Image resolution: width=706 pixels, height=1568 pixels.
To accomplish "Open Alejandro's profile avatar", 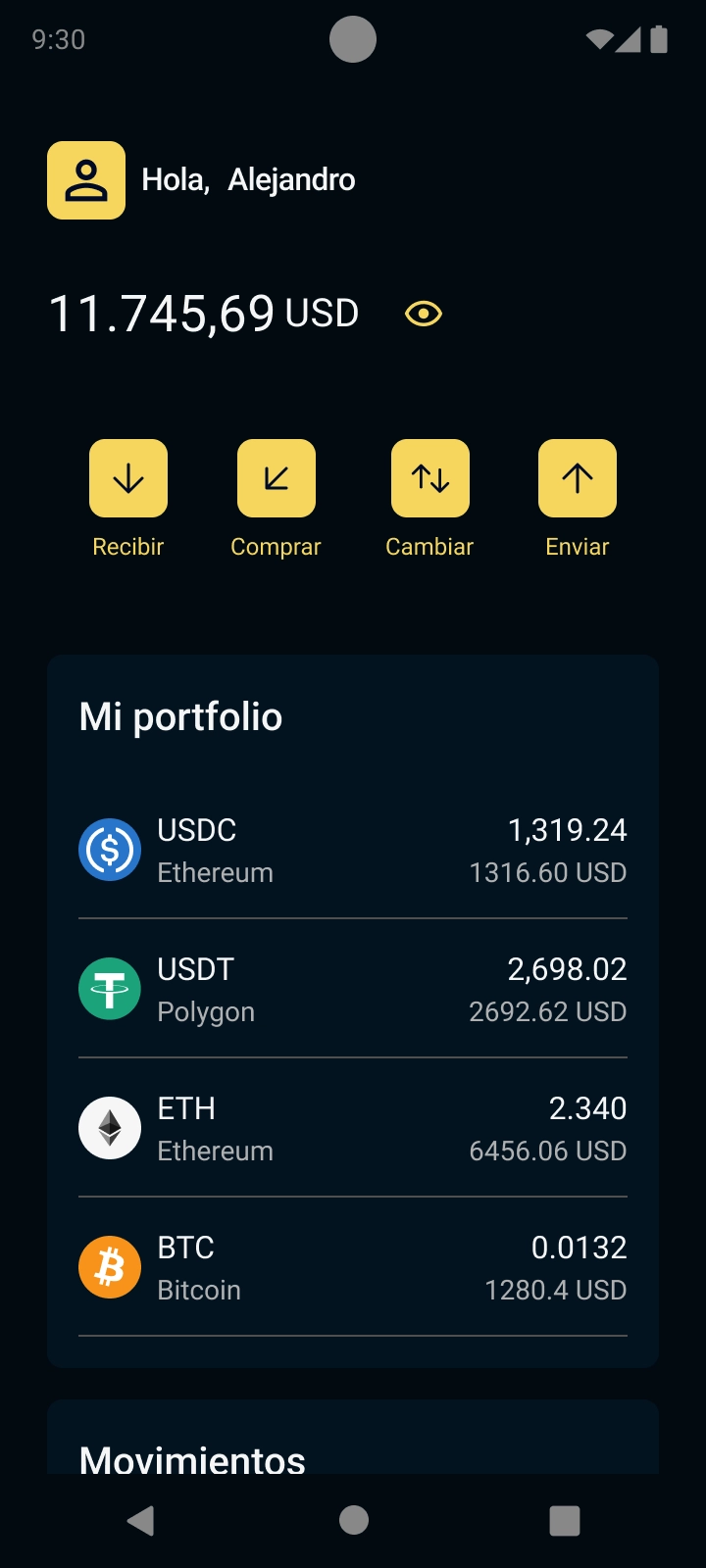I will 86,180.
